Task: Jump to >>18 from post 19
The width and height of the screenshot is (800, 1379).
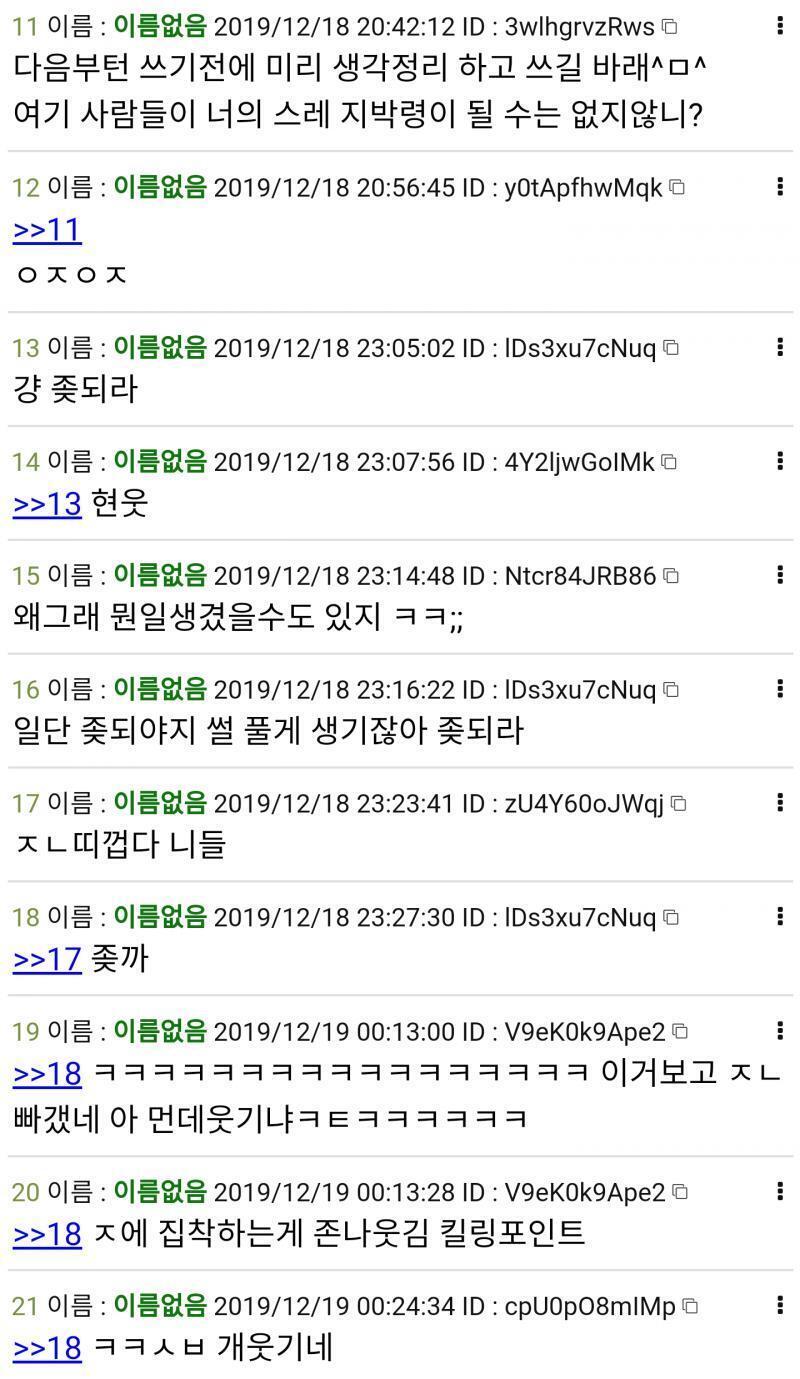Action: pyautogui.click(x=47, y=1074)
